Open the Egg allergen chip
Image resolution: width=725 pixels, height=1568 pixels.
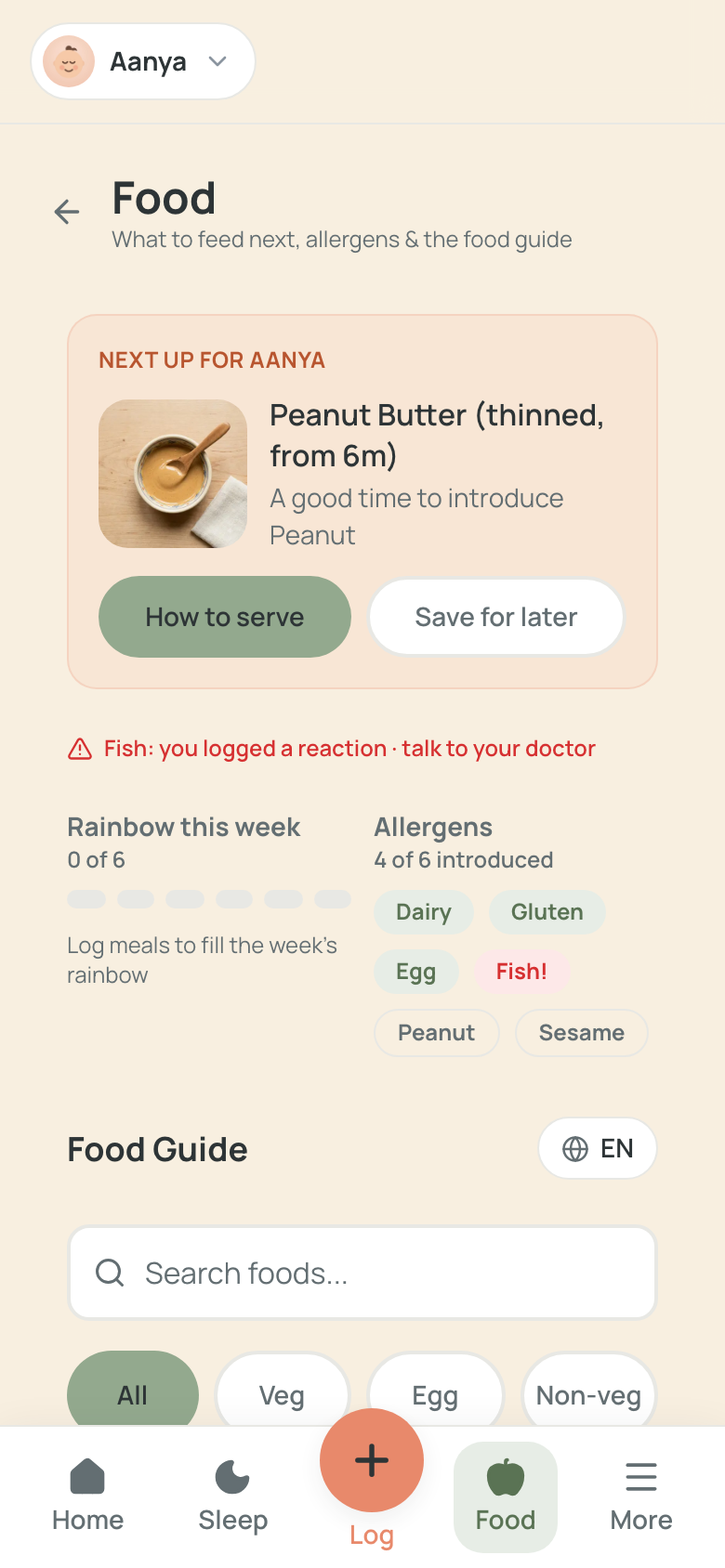pos(416,972)
